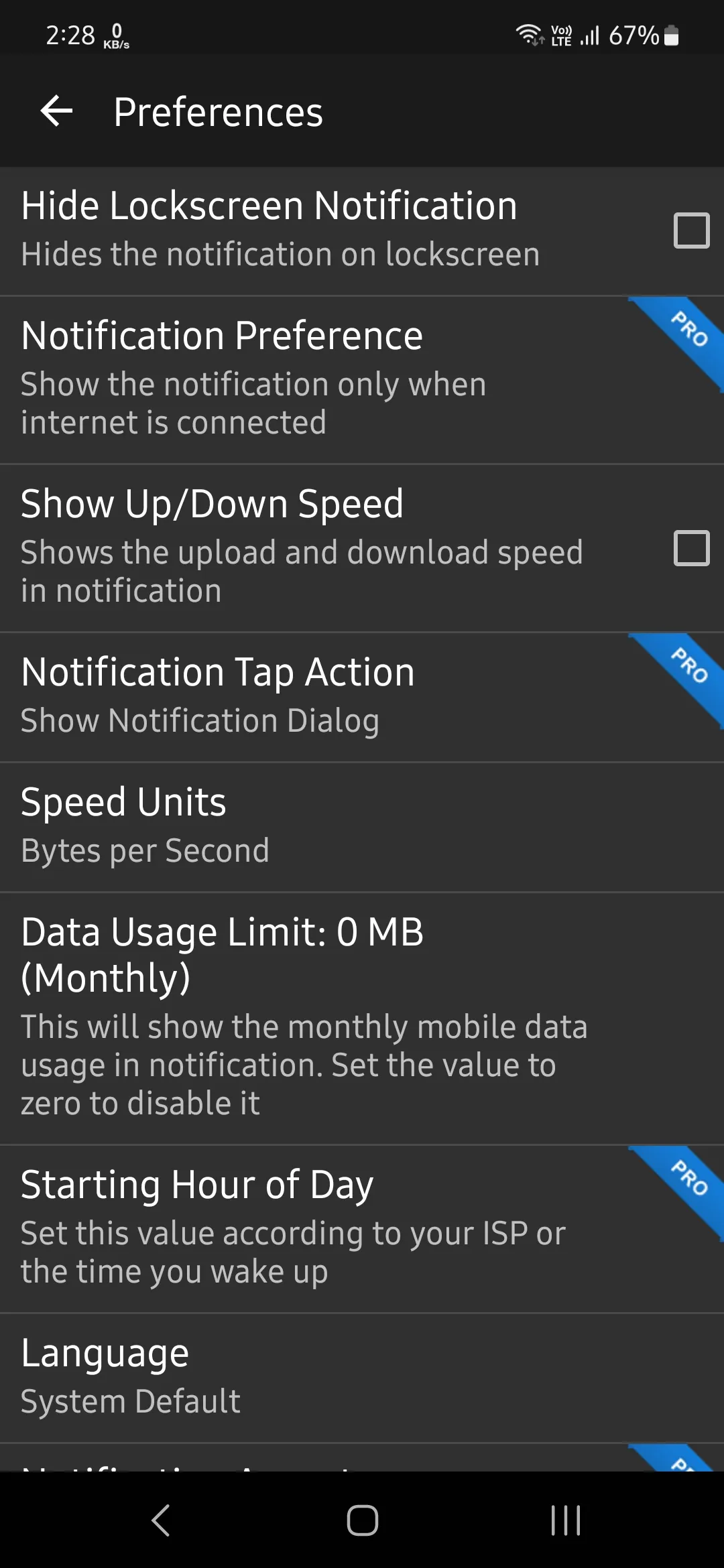724x1568 pixels.
Task: Tap the recent apps button
Action: click(x=566, y=1521)
